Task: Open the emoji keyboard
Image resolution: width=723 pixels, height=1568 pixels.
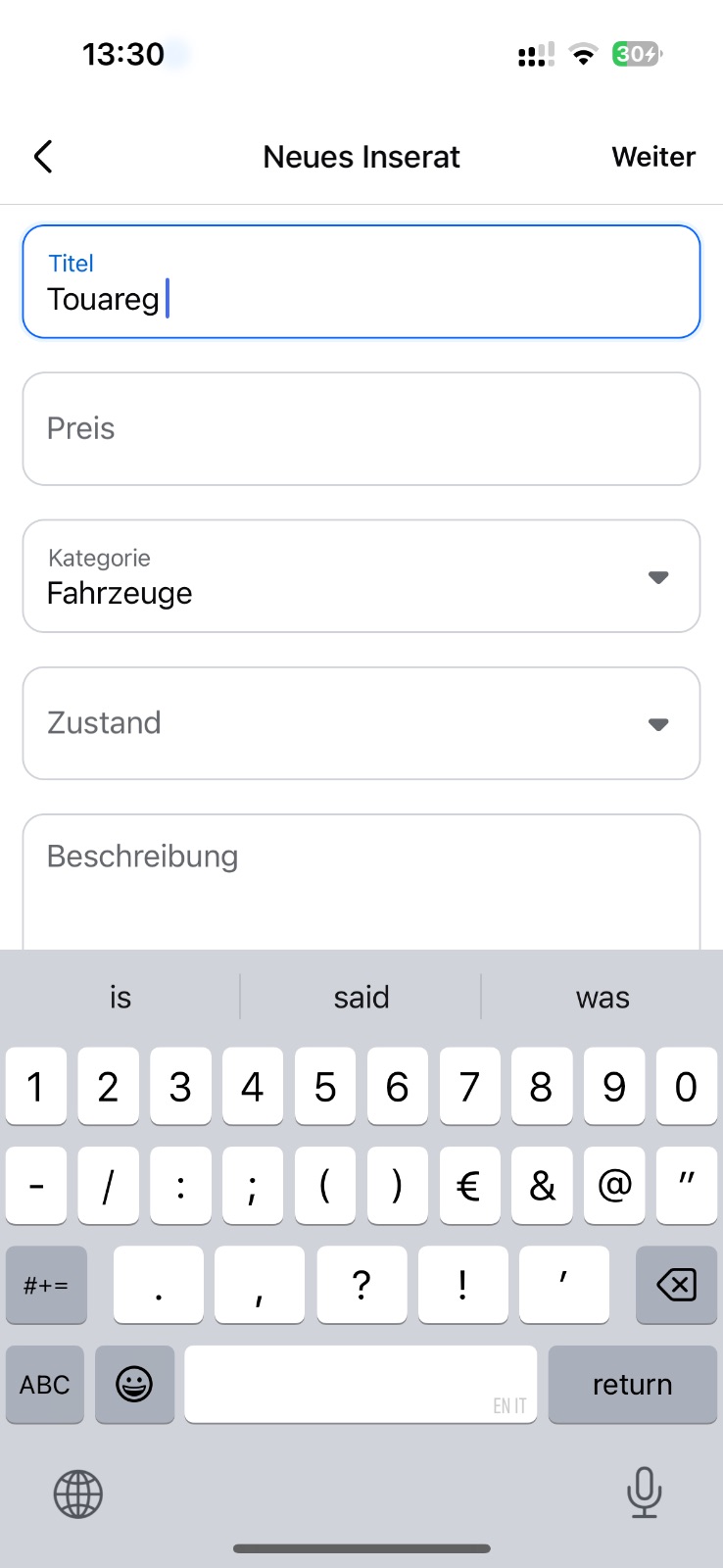Action: (x=134, y=1385)
